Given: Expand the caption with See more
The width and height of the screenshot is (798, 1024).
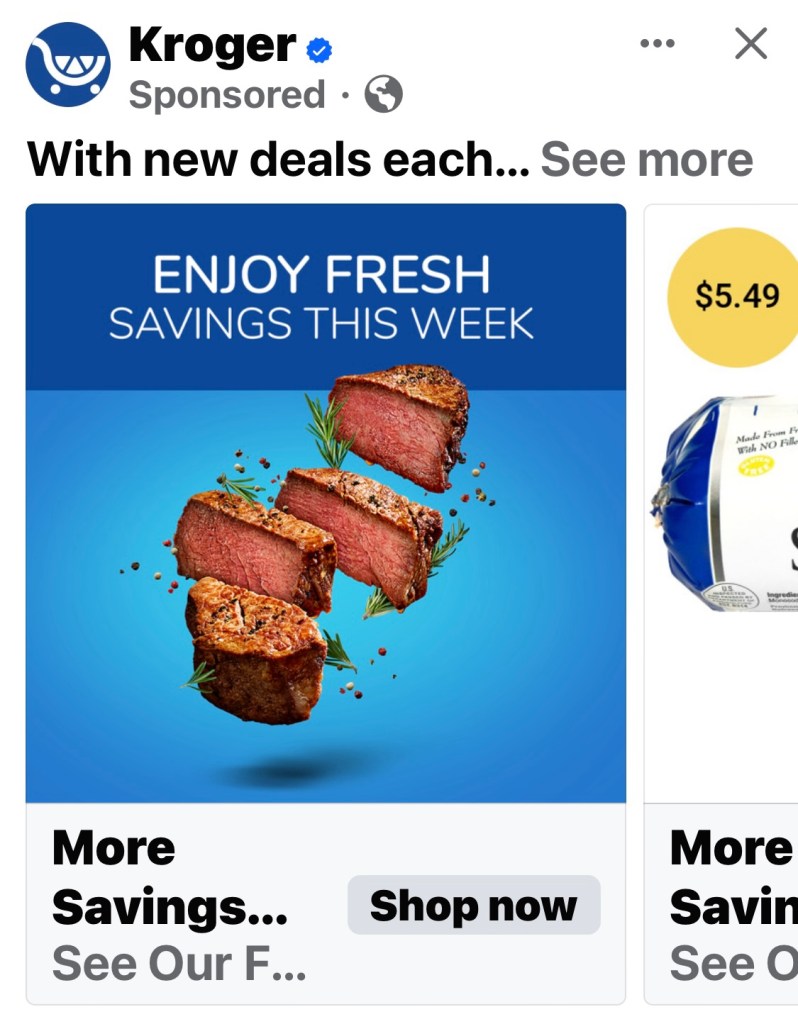Looking at the screenshot, I should 646,160.
